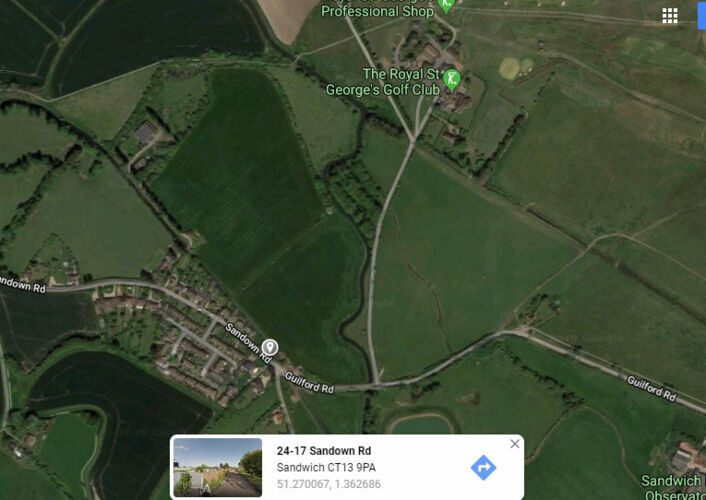The height and width of the screenshot is (500, 706).
Task: Tap the dropped pin on Sandown Rd
Action: tap(270, 348)
